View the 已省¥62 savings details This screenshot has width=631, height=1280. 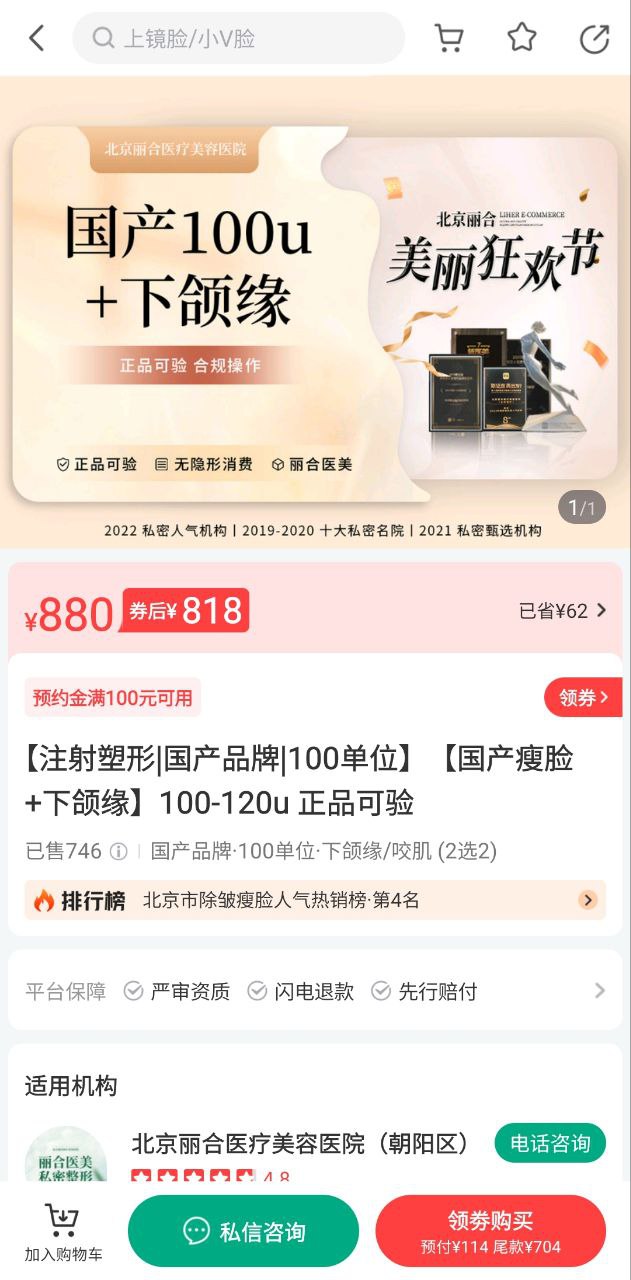point(562,611)
